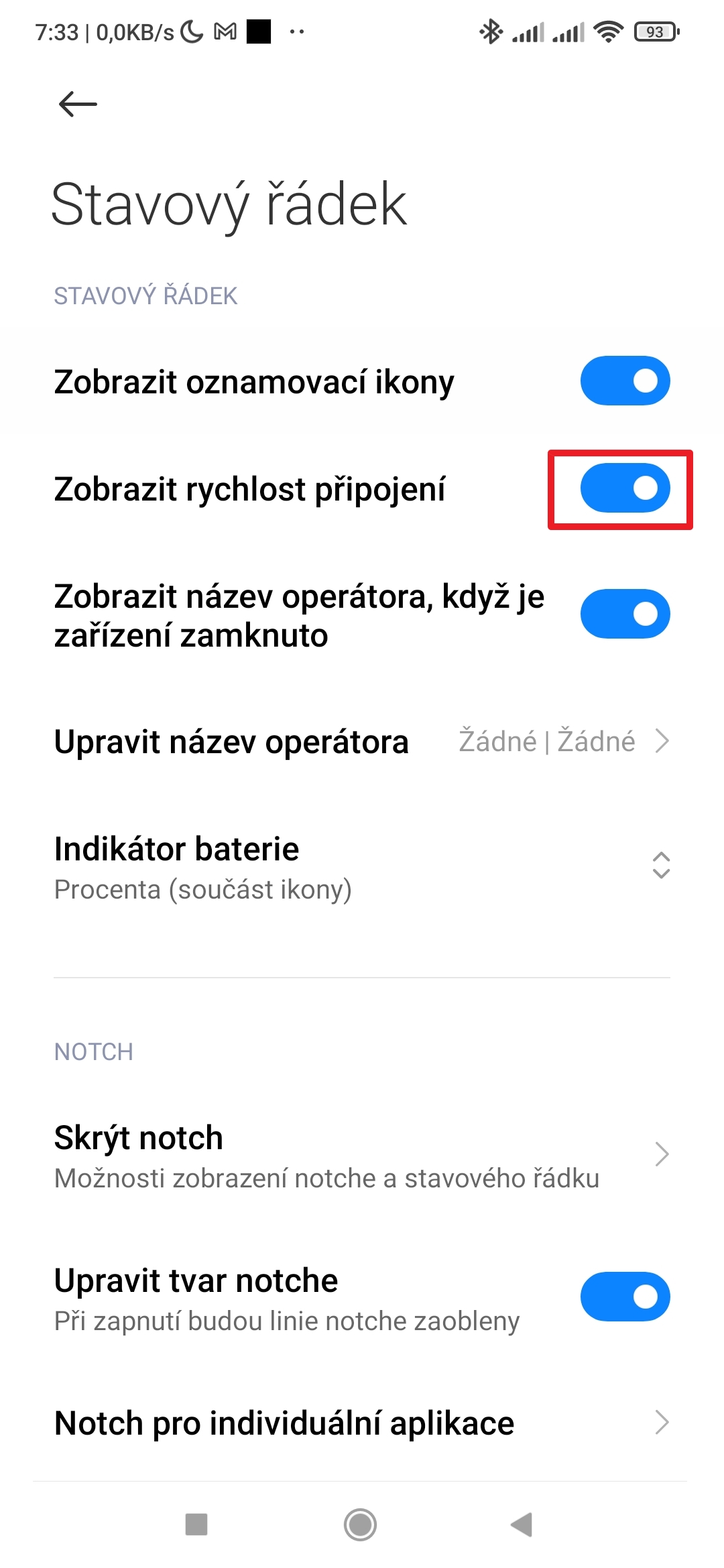Open Skrýt notch options
The image size is (724, 1568).
coord(362,1155)
